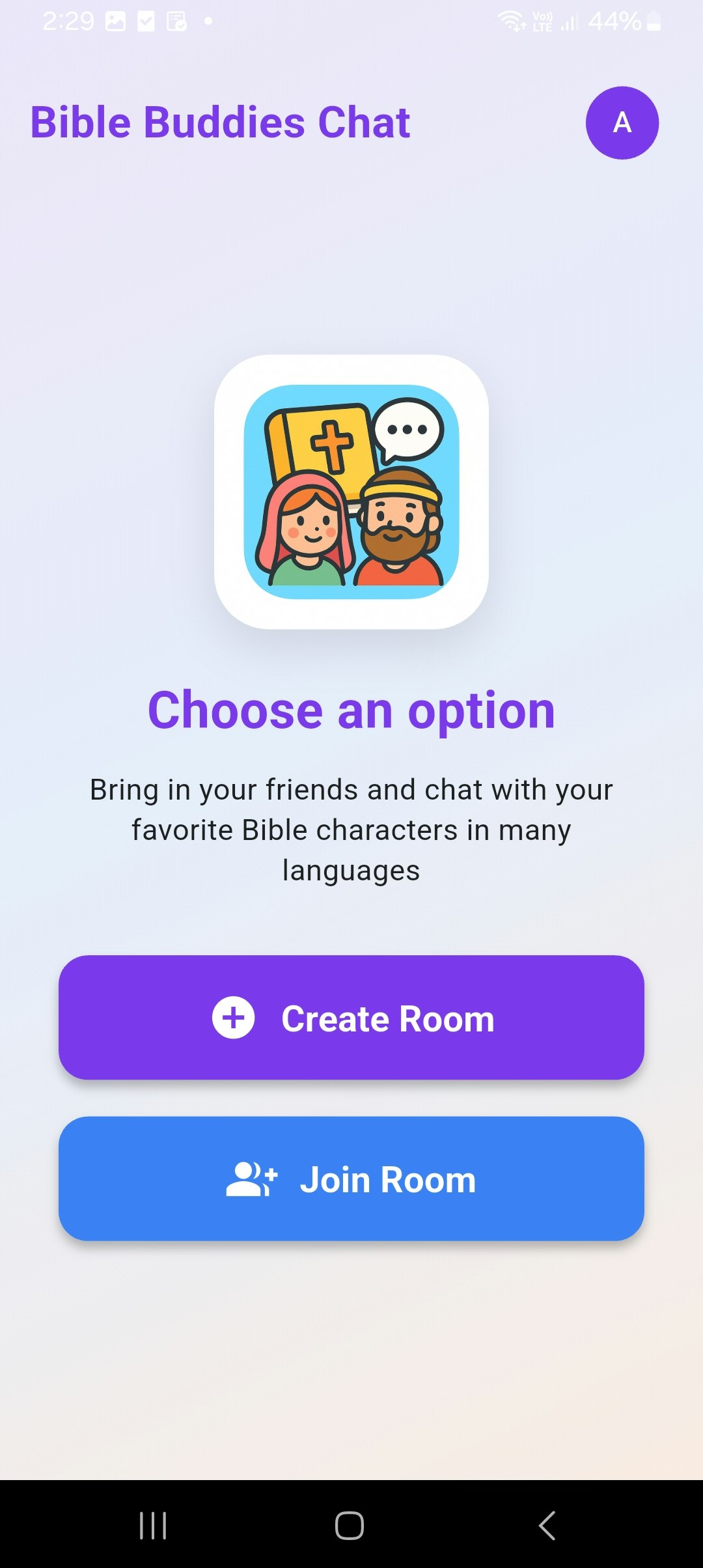Tap the Choose an option heading
The image size is (703, 1568).
pos(351,710)
